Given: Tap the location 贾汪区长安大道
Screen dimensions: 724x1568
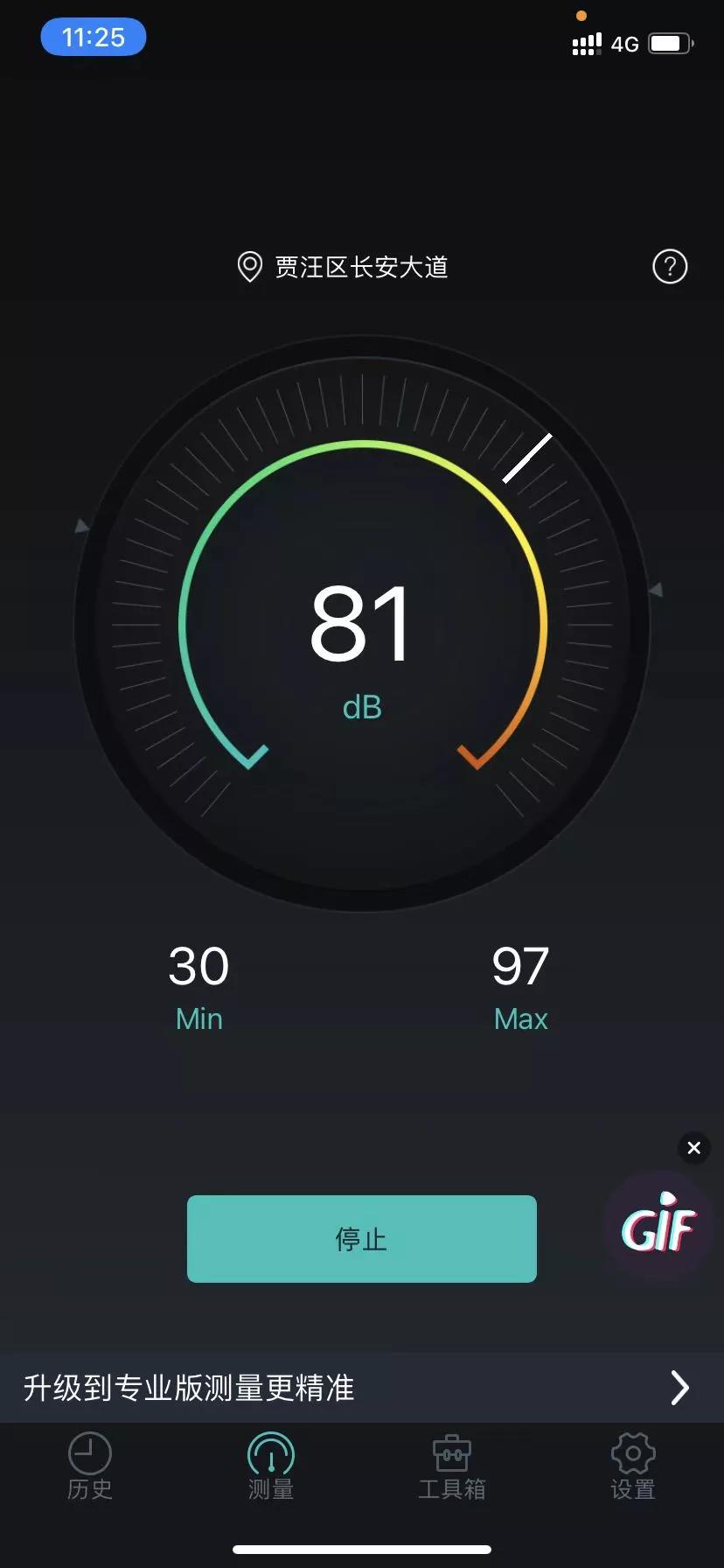Looking at the screenshot, I should [345, 267].
